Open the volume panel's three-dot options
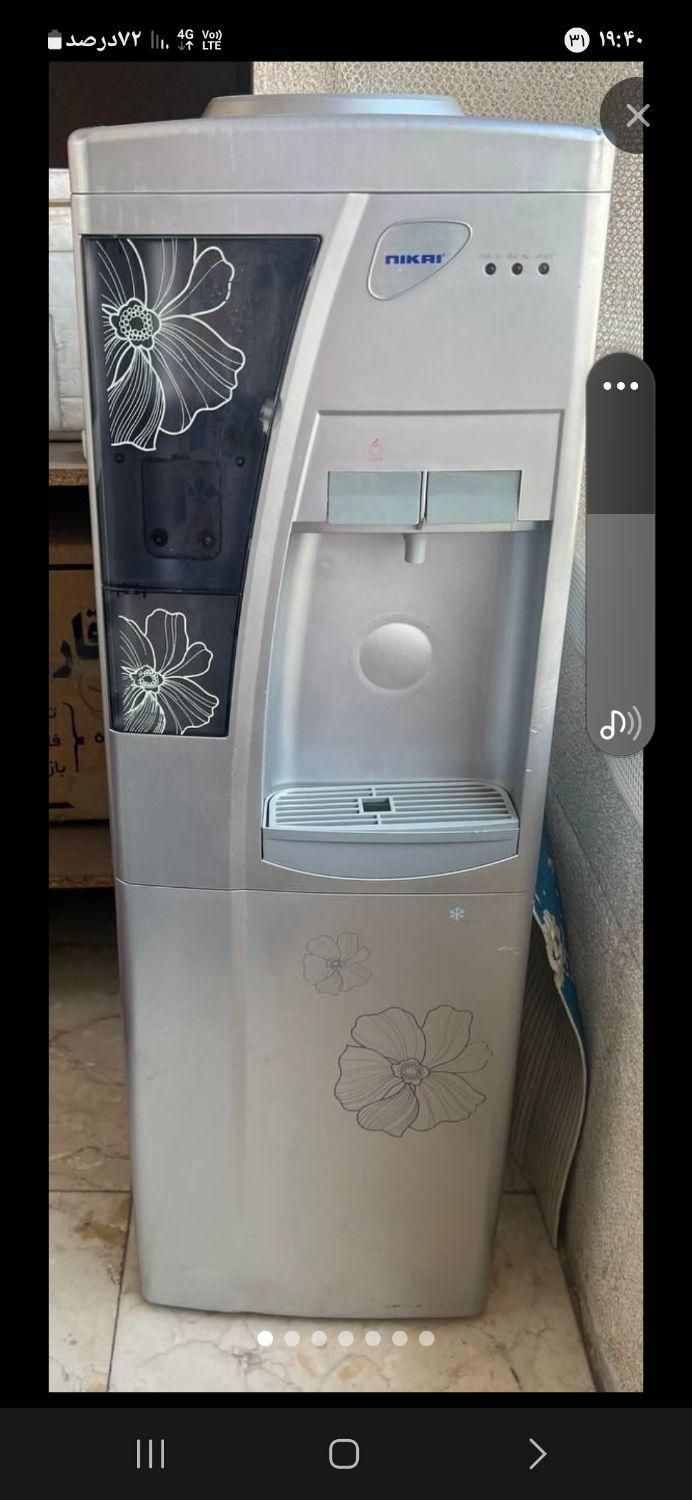This screenshot has height=1500, width=692. pyautogui.click(x=620, y=386)
